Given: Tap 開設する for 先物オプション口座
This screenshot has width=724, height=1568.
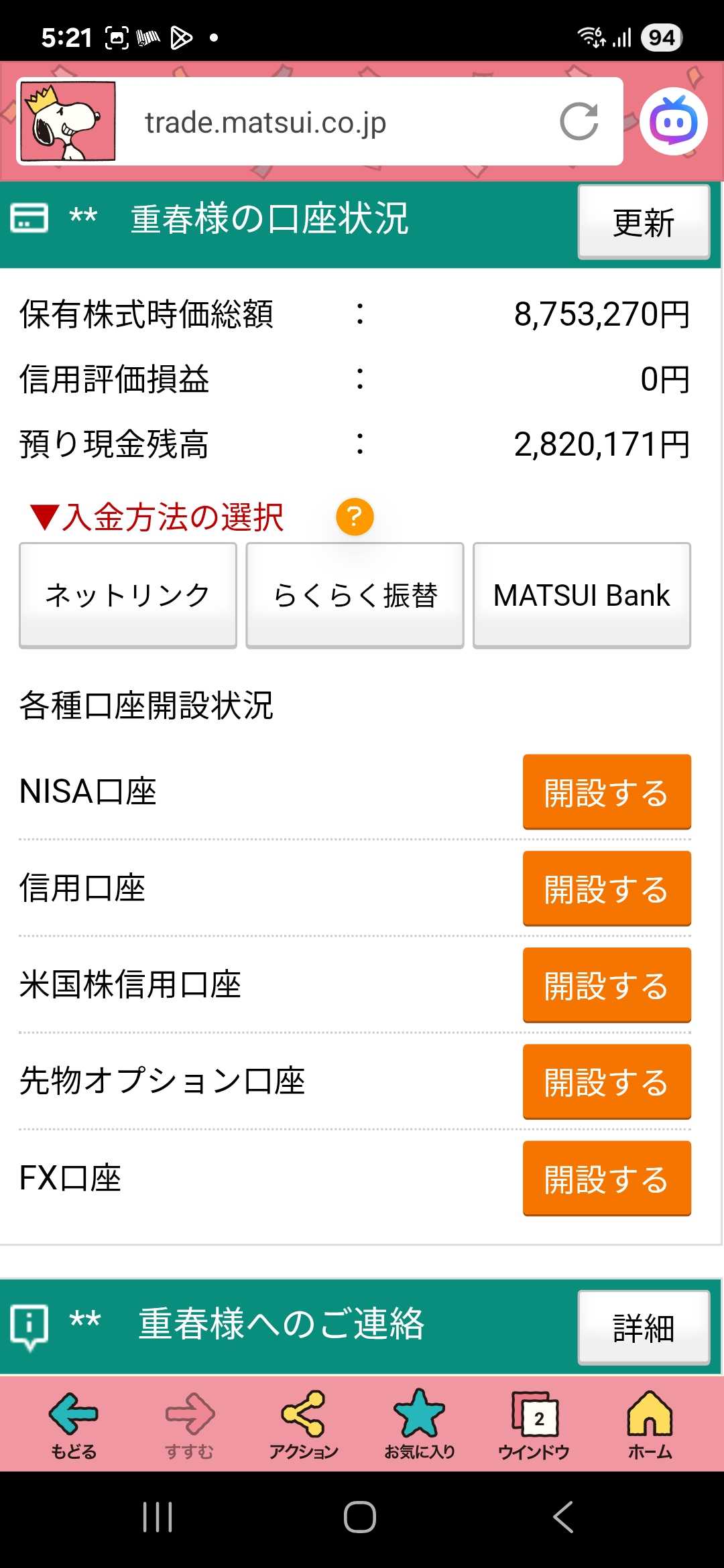Looking at the screenshot, I should [606, 1082].
